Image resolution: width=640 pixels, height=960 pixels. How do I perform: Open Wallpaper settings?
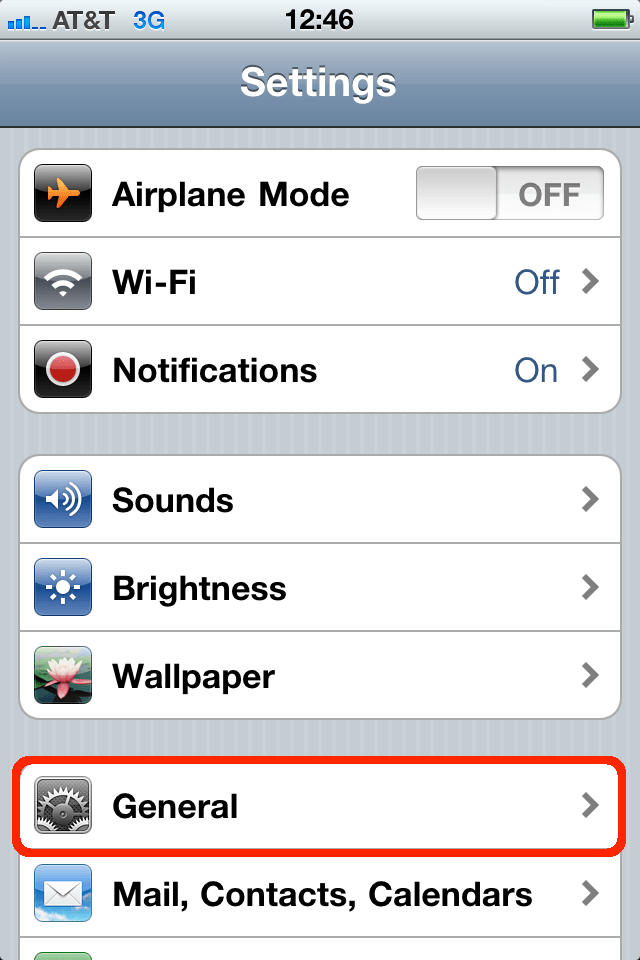point(320,676)
